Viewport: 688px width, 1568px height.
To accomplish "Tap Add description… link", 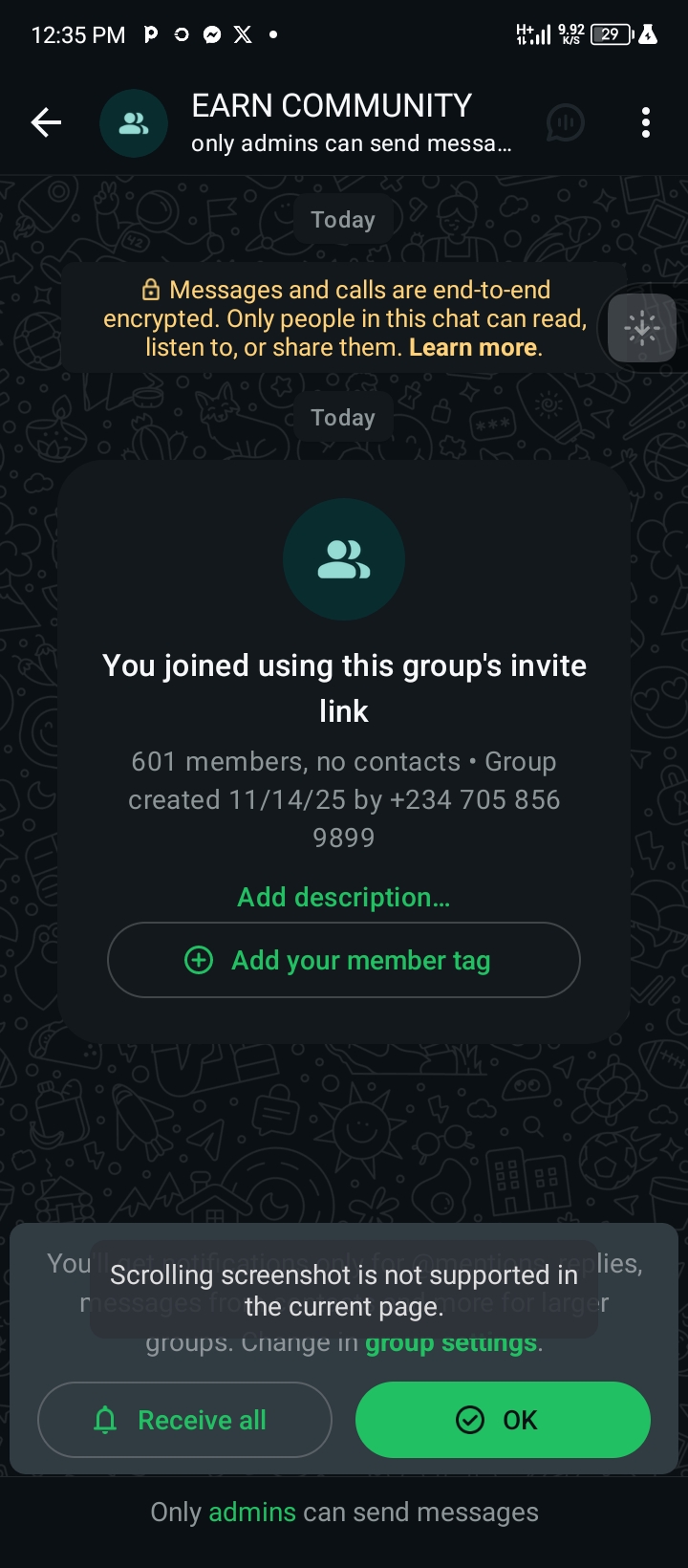I will pyautogui.click(x=343, y=897).
